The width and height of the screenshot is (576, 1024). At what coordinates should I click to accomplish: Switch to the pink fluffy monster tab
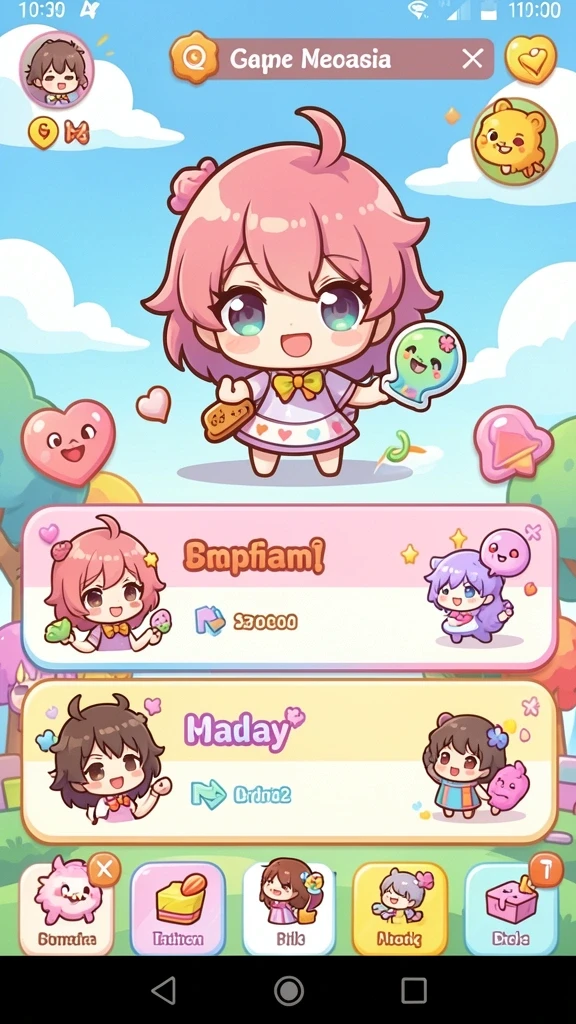click(66, 908)
